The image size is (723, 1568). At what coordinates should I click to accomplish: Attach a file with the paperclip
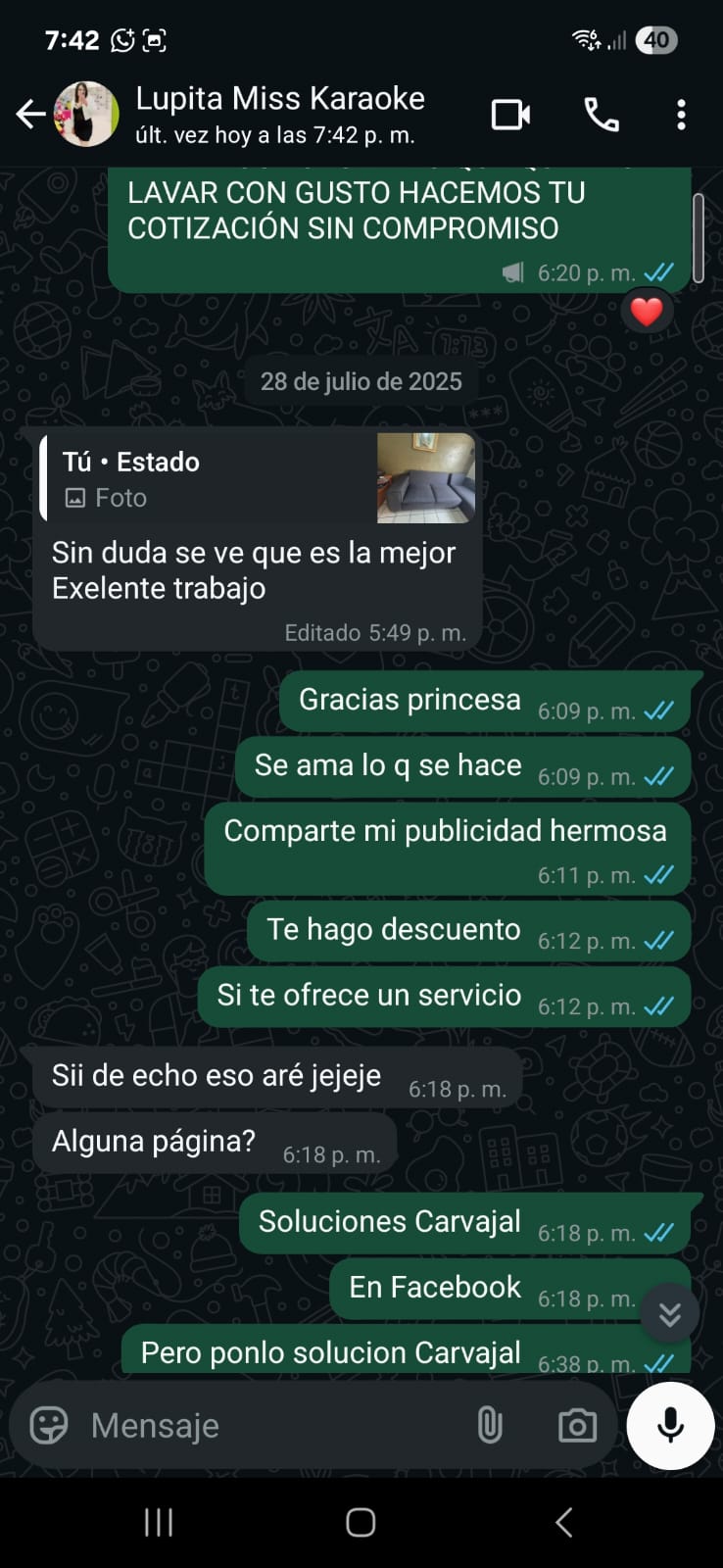click(490, 1425)
